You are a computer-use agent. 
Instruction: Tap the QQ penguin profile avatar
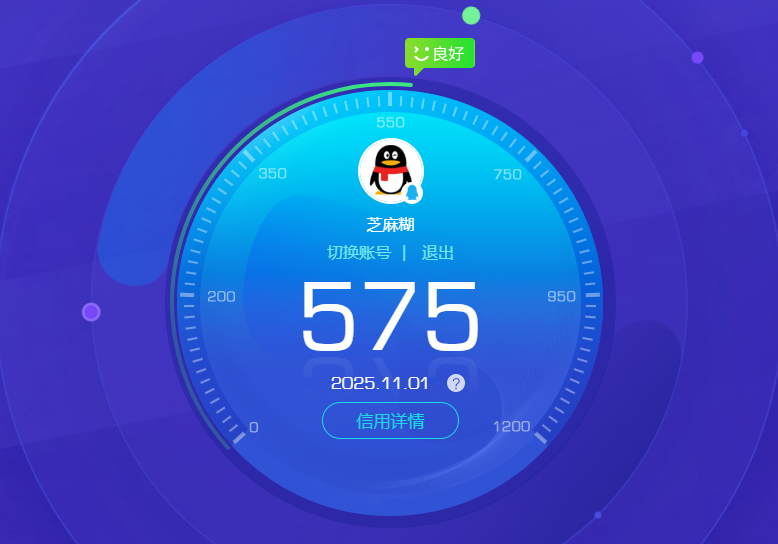tap(390, 170)
